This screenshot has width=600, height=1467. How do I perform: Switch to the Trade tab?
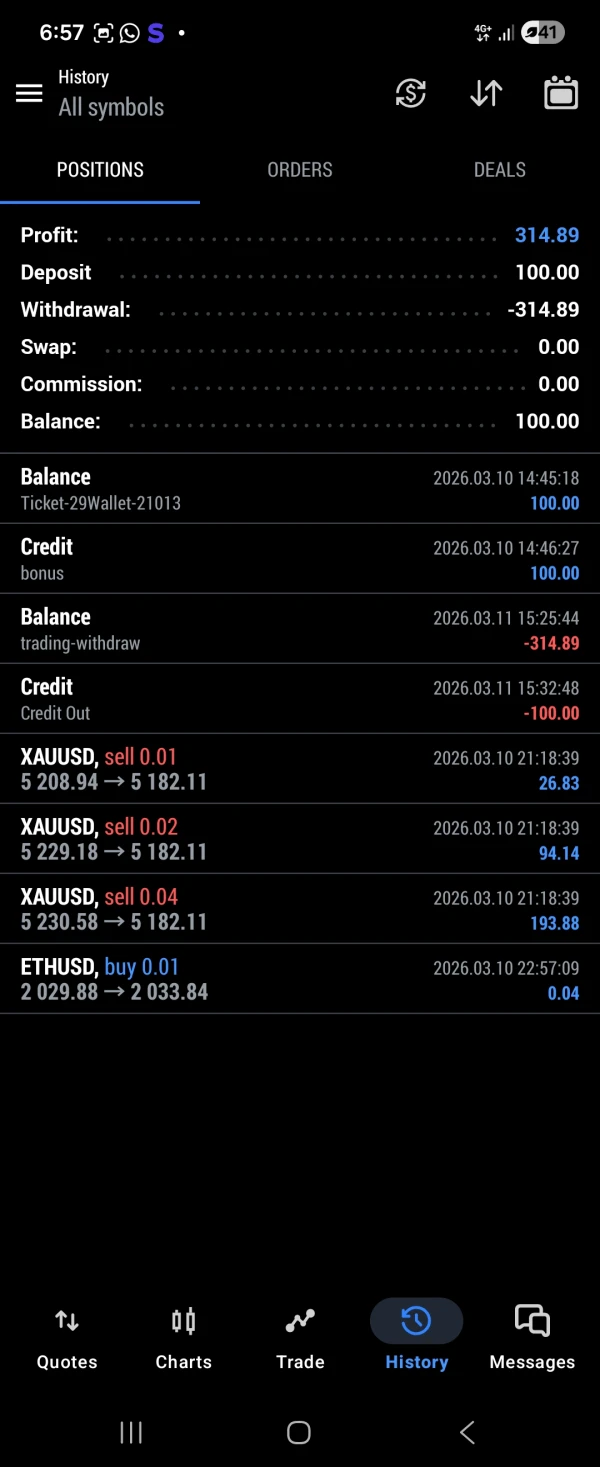pos(300,1338)
